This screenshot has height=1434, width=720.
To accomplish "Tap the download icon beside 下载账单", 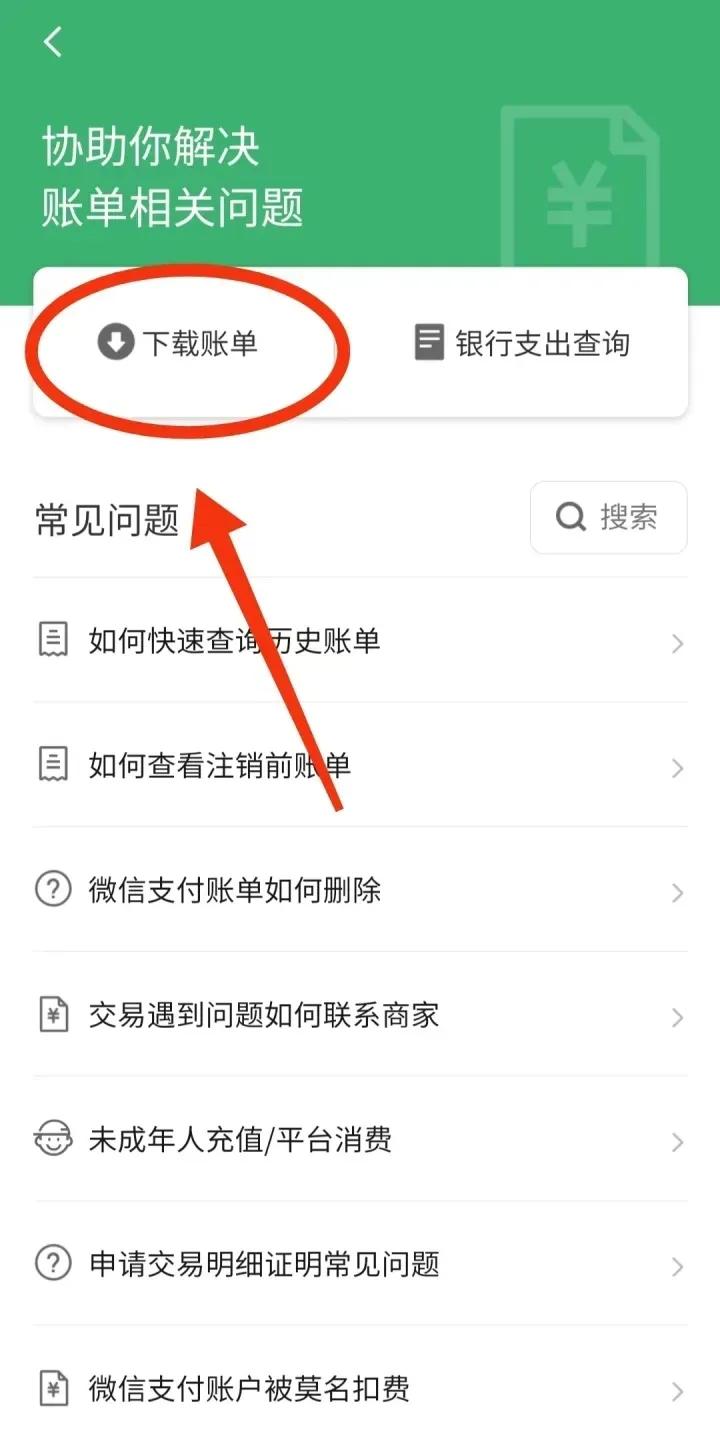I will coord(113,343).
